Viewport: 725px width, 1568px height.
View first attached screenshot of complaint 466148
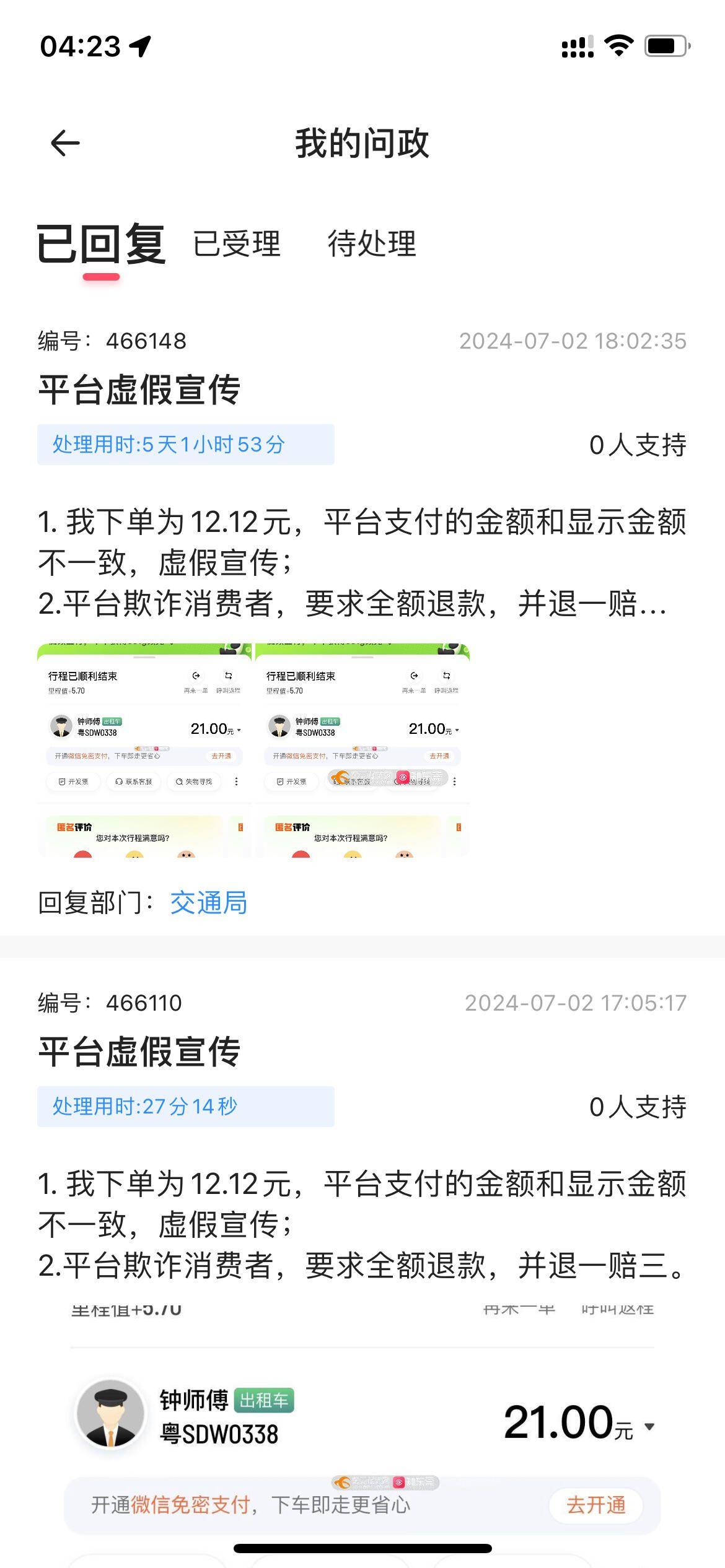coord(144,751)
